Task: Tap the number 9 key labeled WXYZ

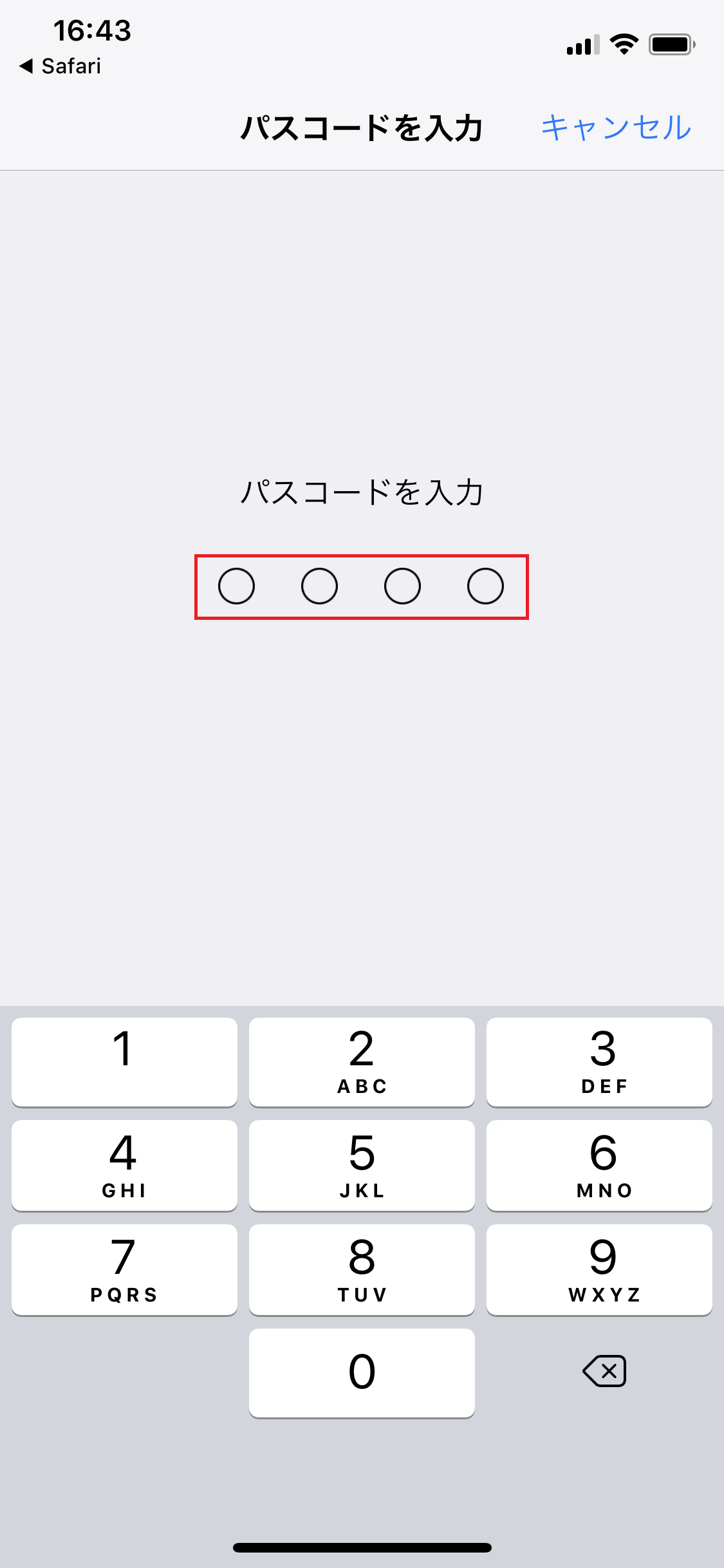Action: tap(599, 1269)
